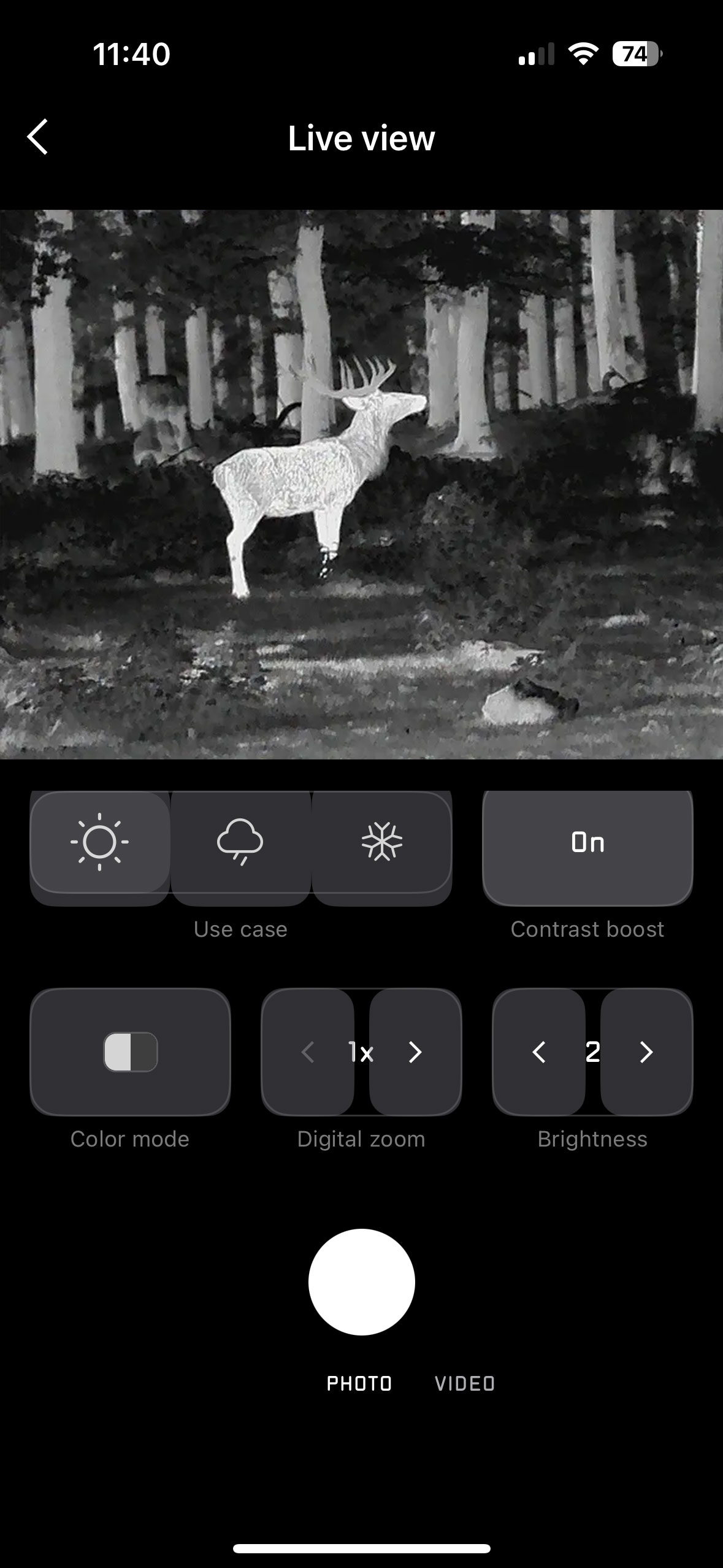Go back from Live view
Viewport: 723px width, 1568px height.
click(x=38, y=137)
